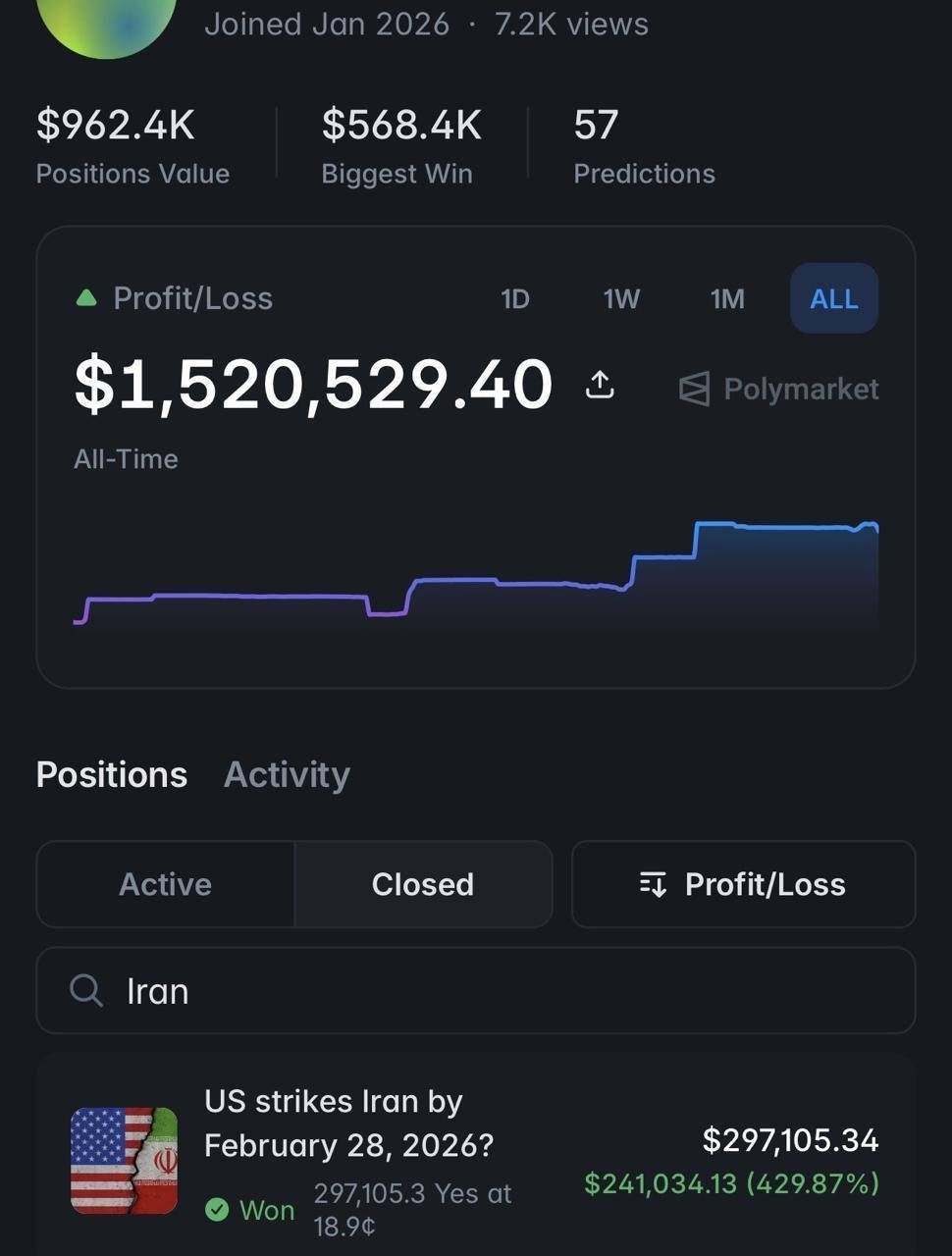Open the US strikes Iran position
Screen dimensions: 952x1256
(348, 1124)
